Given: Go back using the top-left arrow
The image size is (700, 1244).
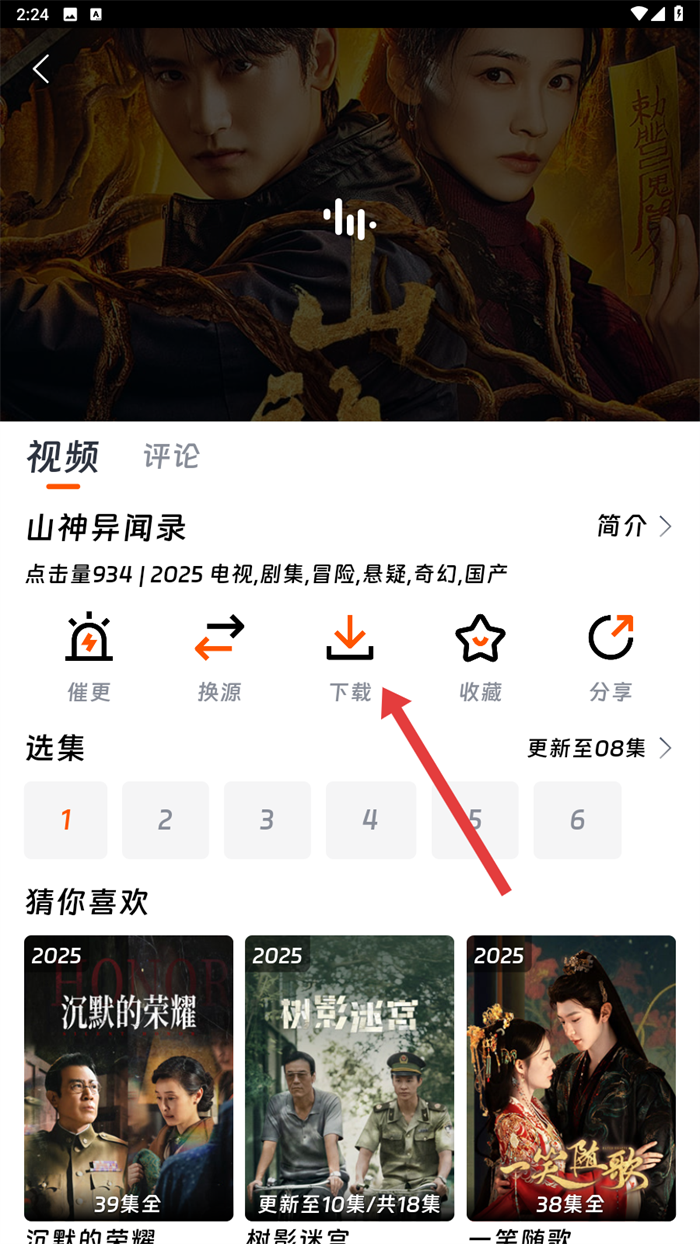Looking at the screenshot, I should click(41, 69).
